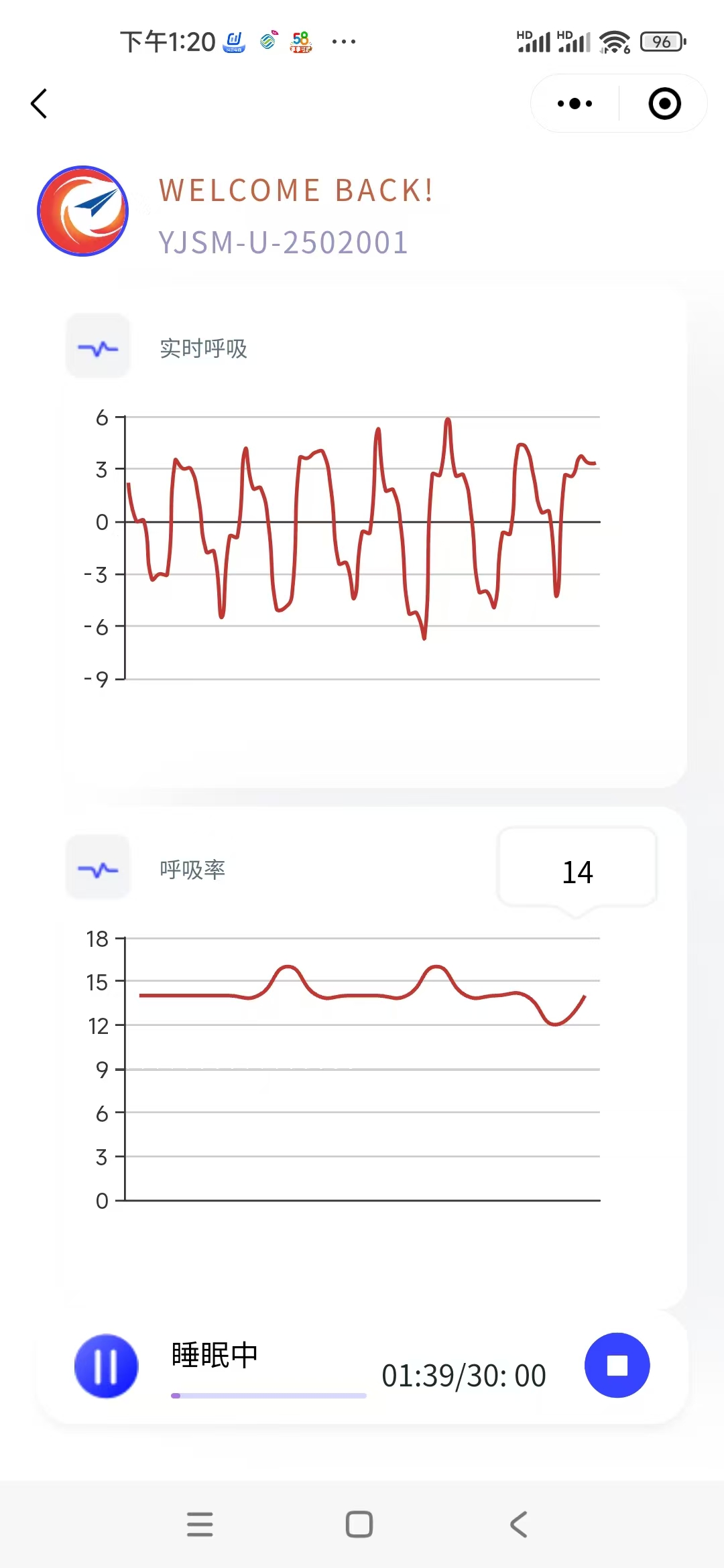The image size is (724, 1568).
Task: Tap the system home button
Action: (359, 1524)
